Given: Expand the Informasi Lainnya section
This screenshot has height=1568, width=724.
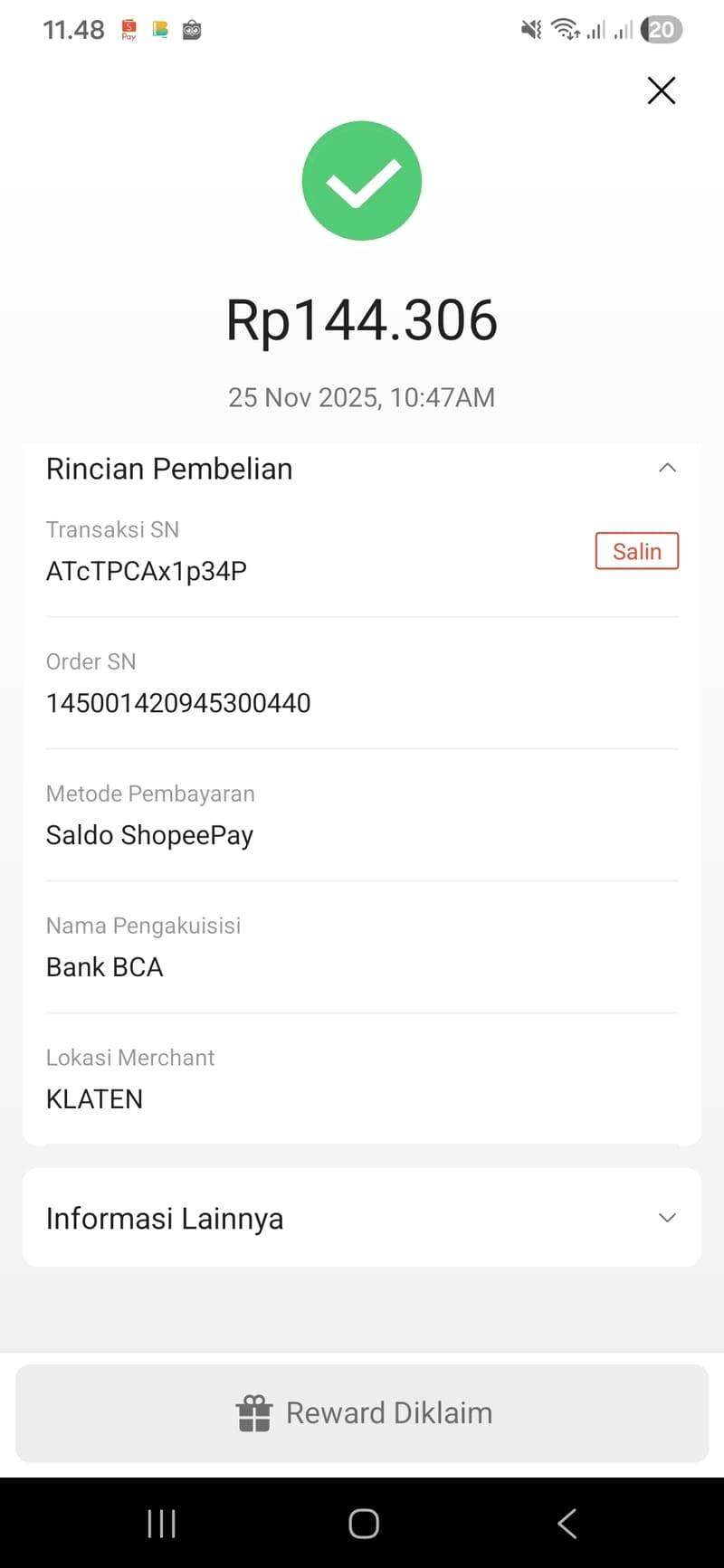Looking at the screenshot, I should [667, 1217].
